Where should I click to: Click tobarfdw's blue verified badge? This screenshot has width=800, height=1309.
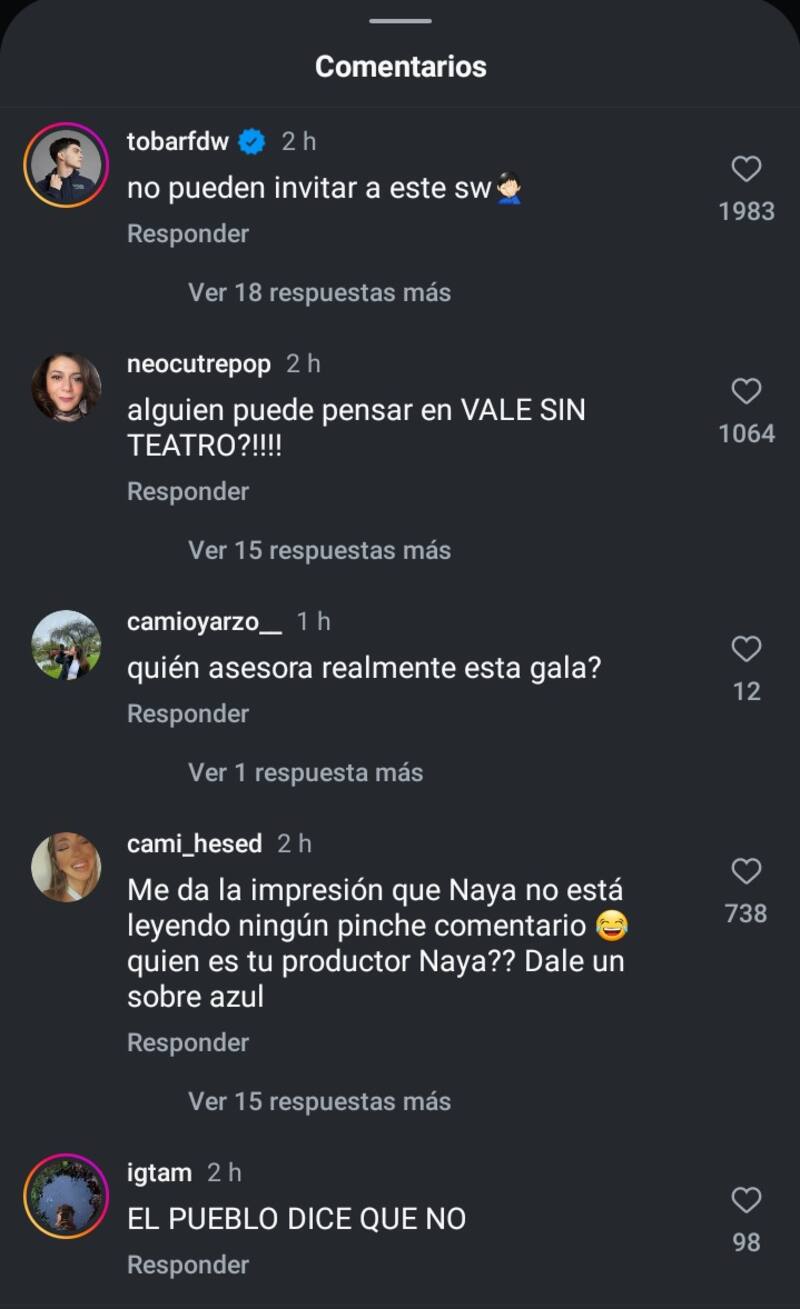click(251, 141)
